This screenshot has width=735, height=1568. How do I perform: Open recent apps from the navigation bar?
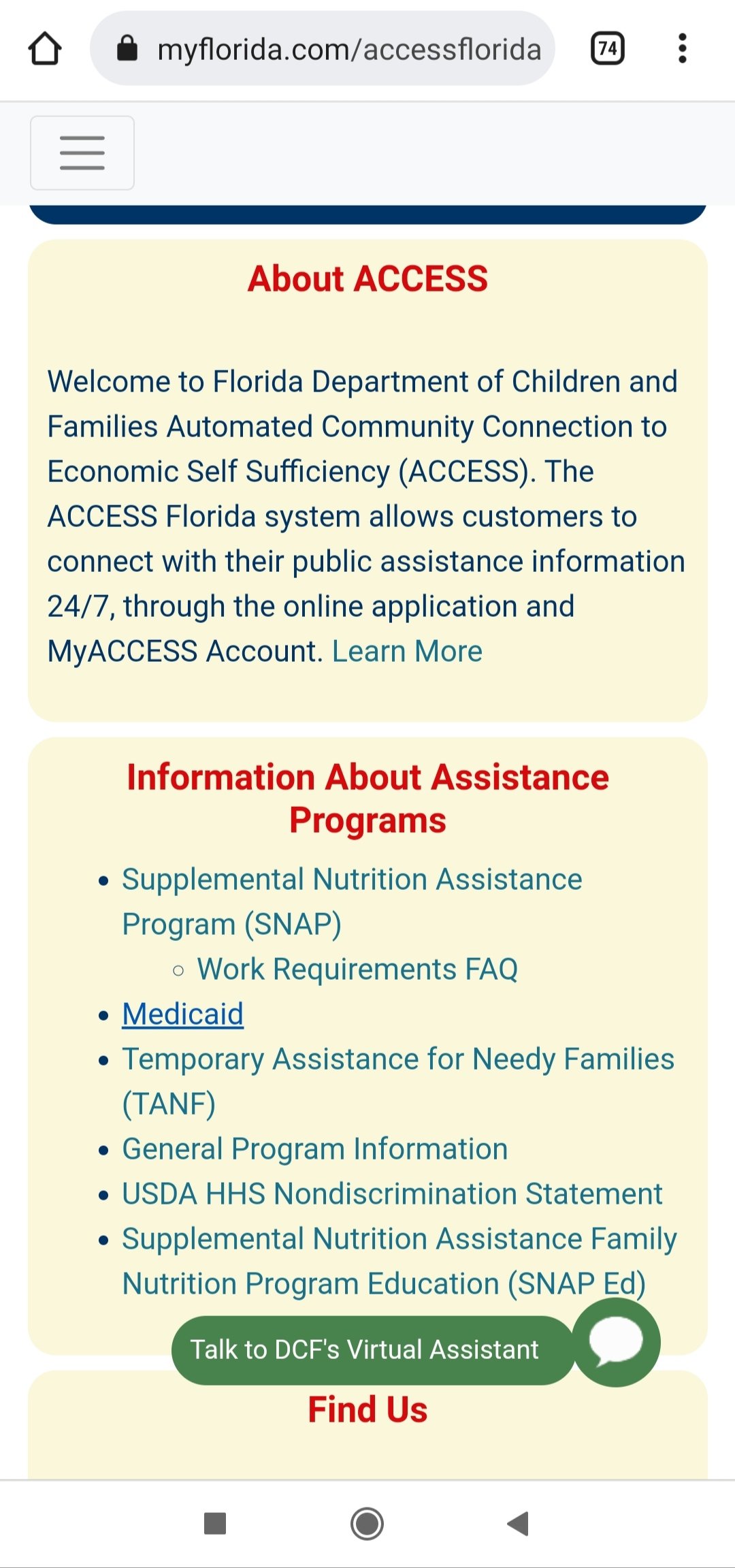[215, 1523]
